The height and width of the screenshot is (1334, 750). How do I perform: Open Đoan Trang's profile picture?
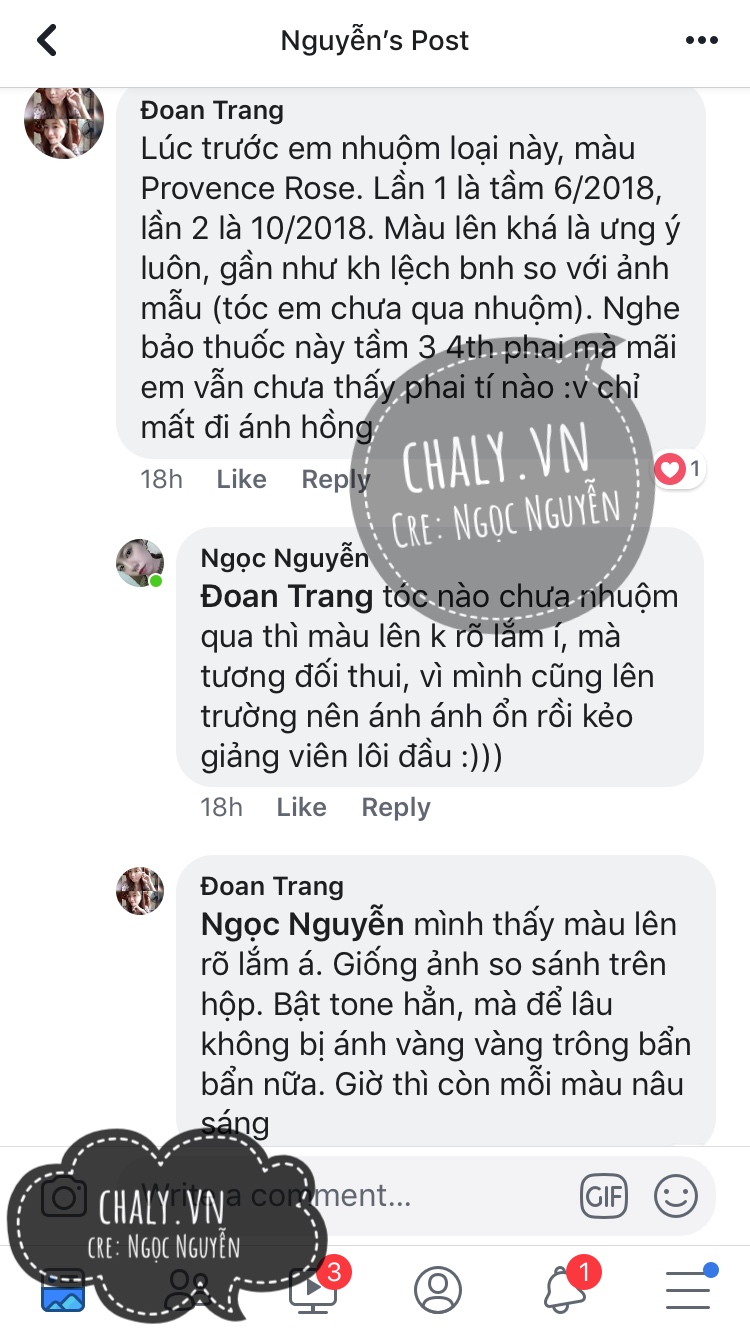point(64,120)
